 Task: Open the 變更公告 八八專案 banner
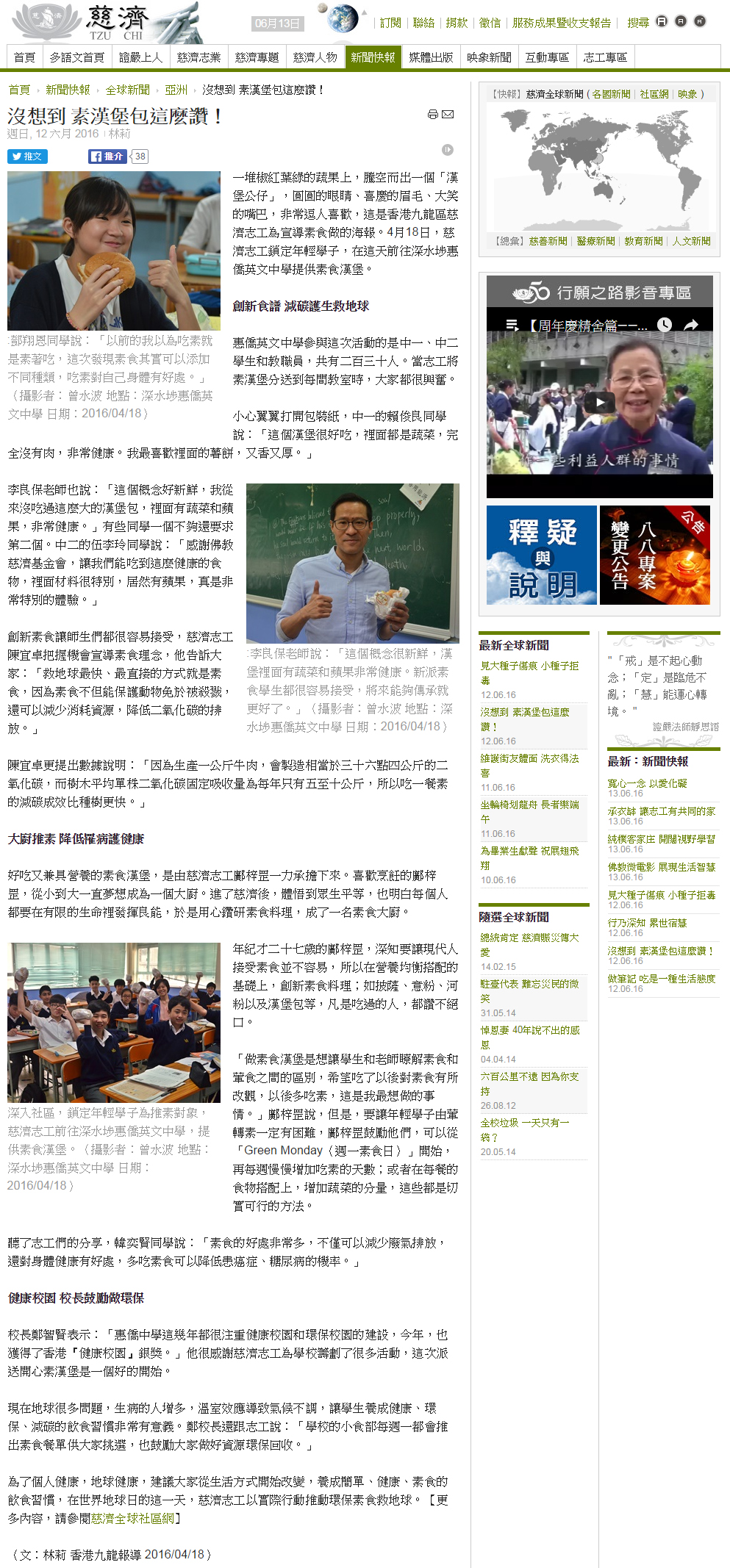(x=655, y=555)
